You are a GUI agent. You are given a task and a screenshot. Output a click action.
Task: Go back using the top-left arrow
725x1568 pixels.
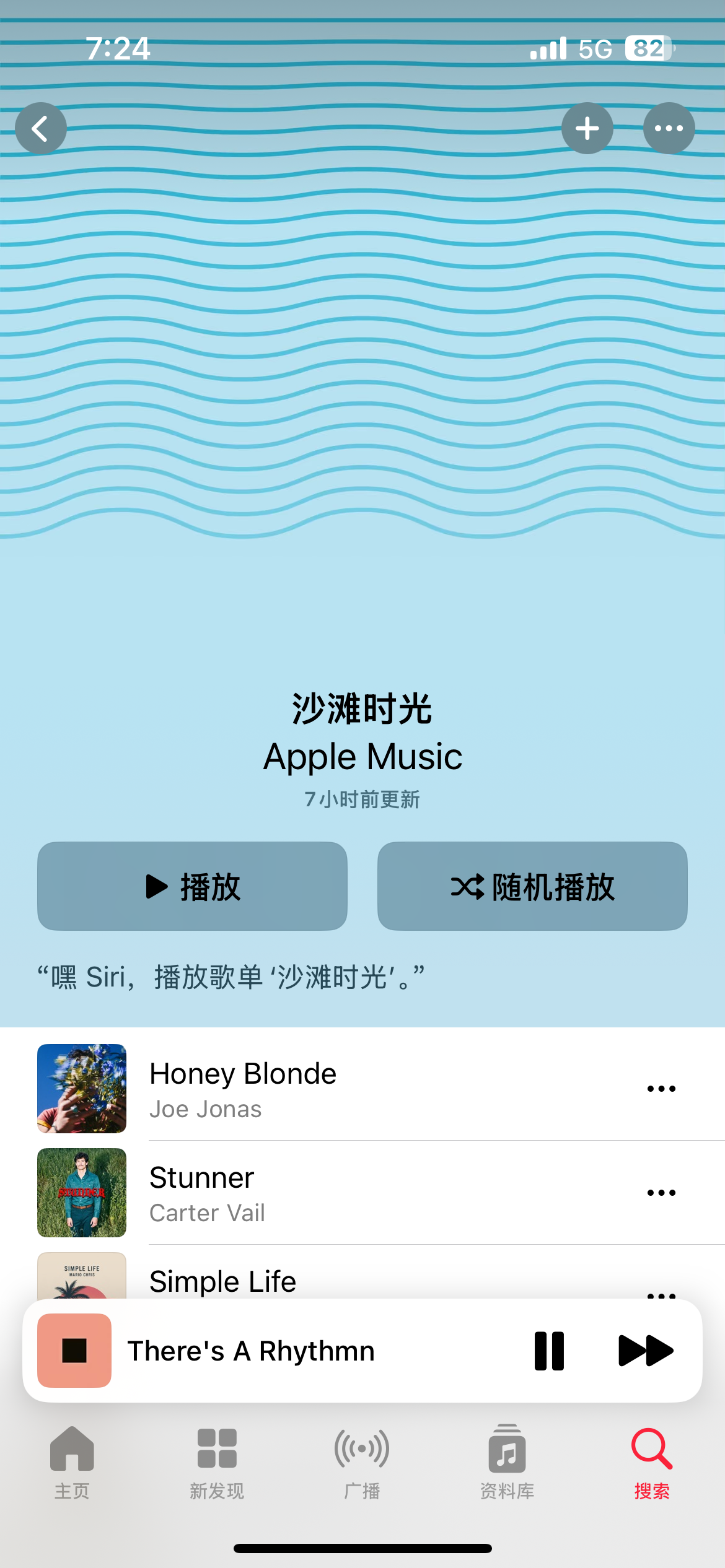[41, 128]
